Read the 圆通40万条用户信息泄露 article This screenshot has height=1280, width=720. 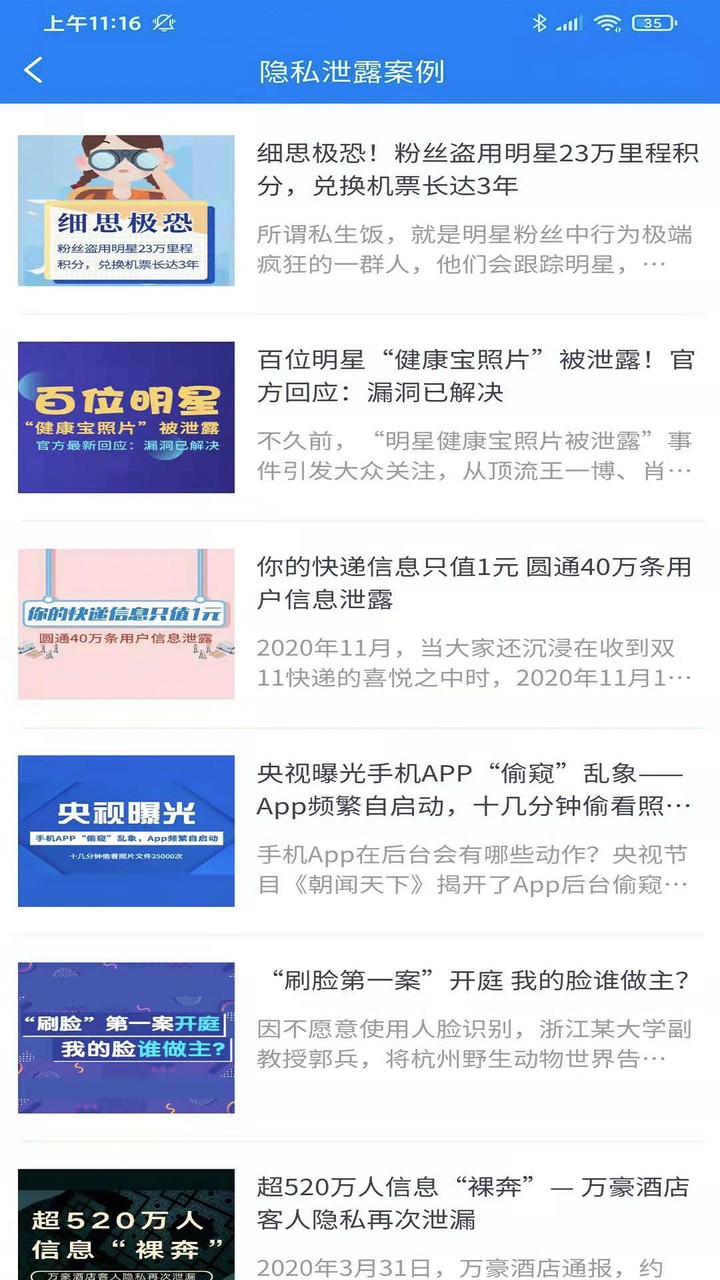point(476,583)
